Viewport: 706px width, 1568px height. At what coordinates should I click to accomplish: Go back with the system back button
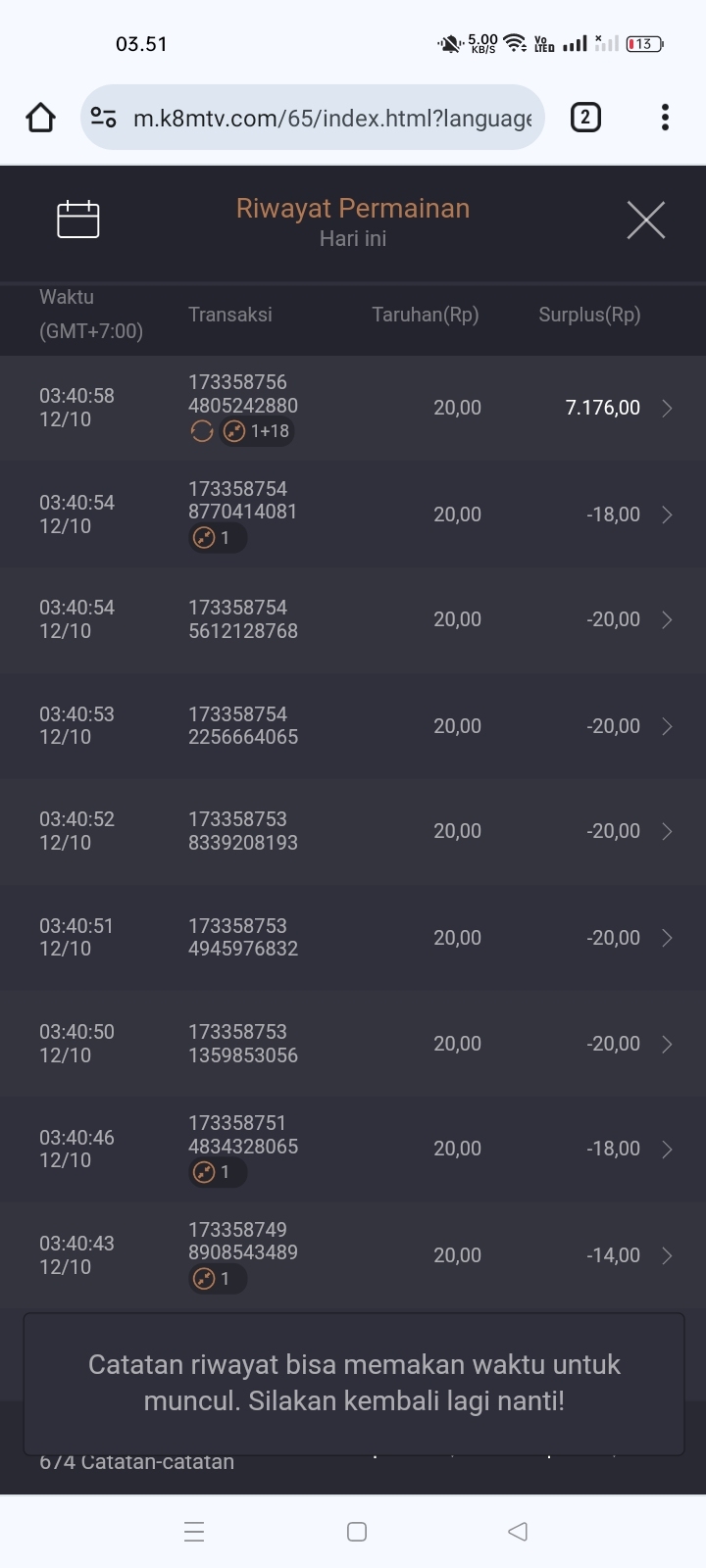tap(518, 1531)
